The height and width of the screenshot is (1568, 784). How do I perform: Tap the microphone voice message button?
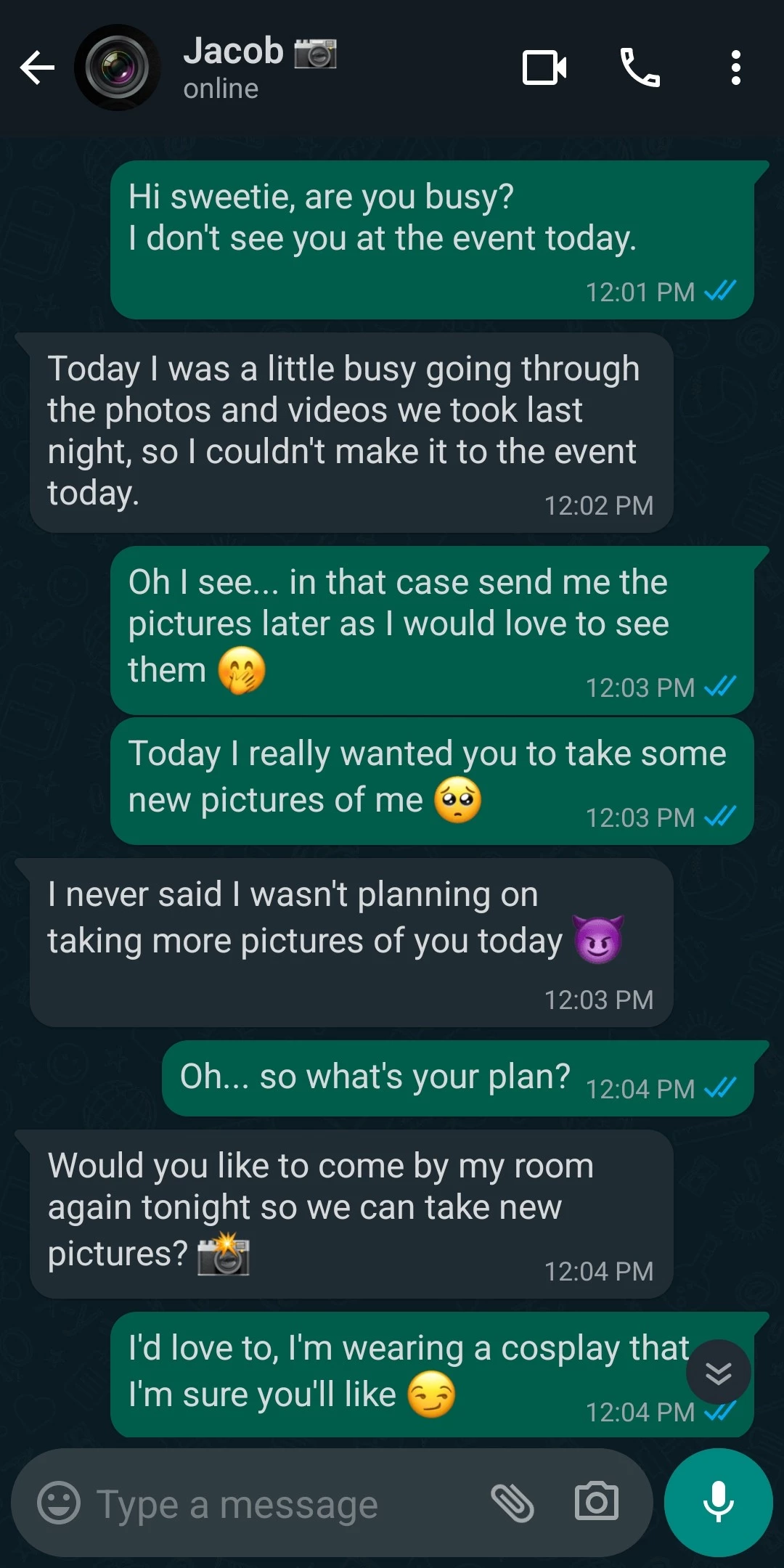point(718,1502)
